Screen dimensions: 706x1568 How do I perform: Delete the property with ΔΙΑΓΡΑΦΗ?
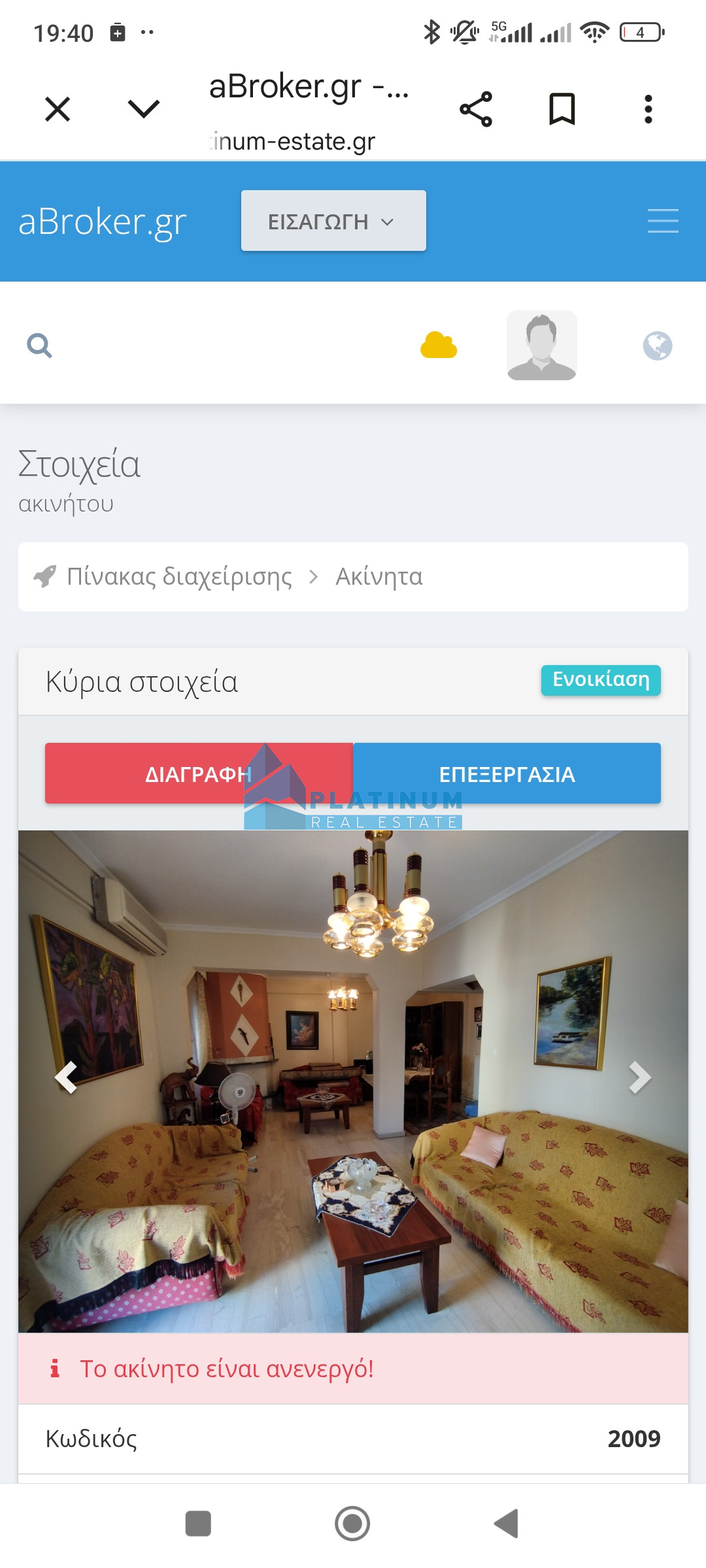click(x=199, y=774)
